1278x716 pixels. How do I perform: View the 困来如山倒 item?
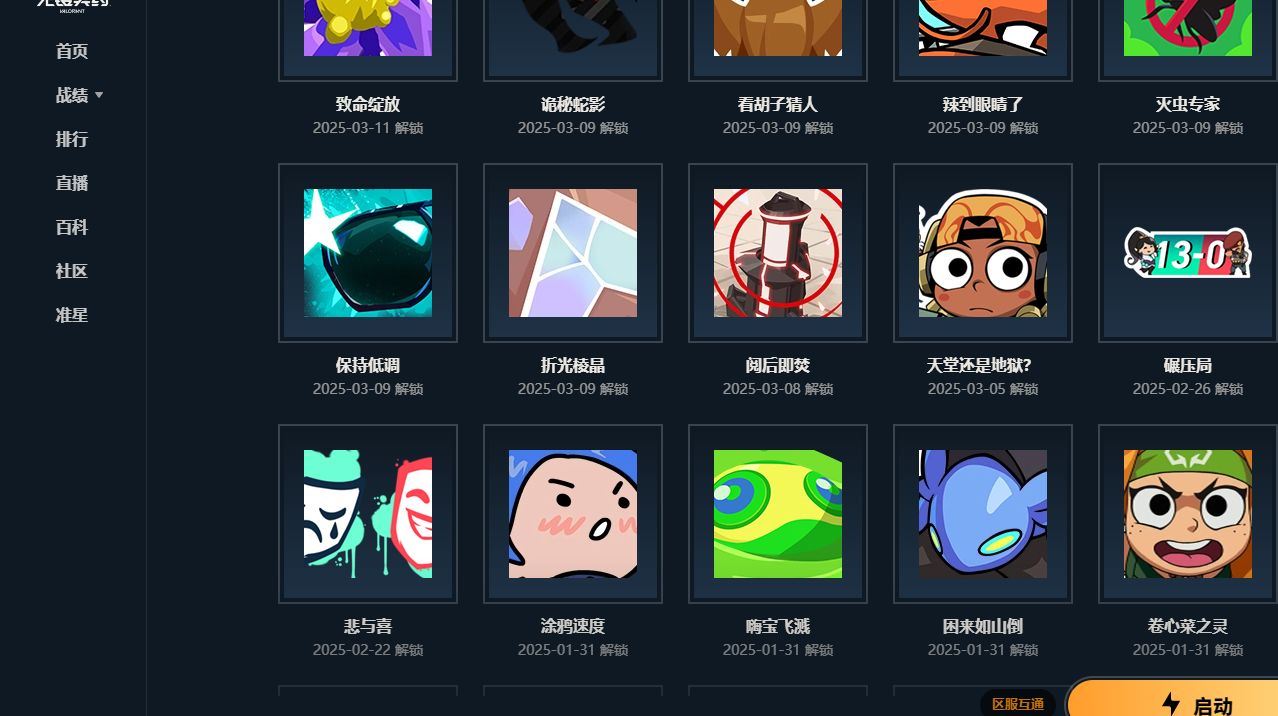(983, 514)
